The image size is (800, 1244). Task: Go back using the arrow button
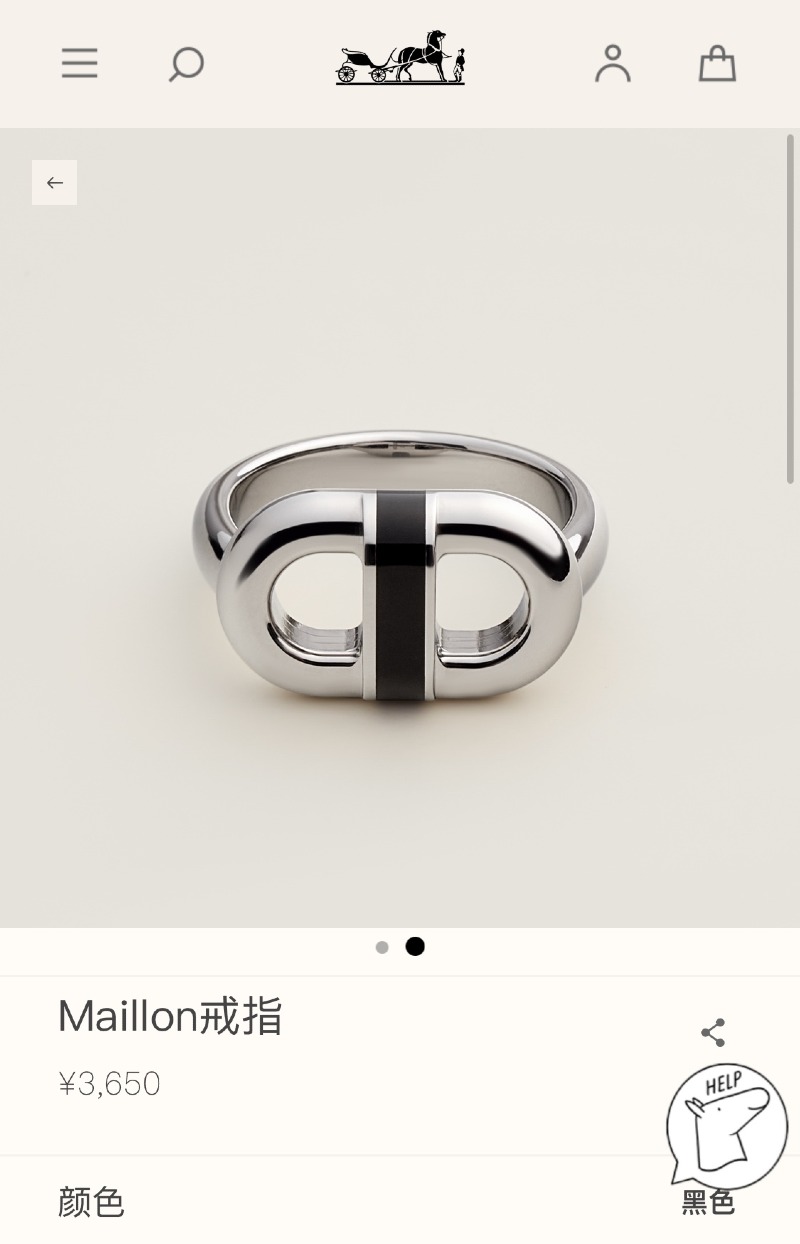click(x=54, y=183)
